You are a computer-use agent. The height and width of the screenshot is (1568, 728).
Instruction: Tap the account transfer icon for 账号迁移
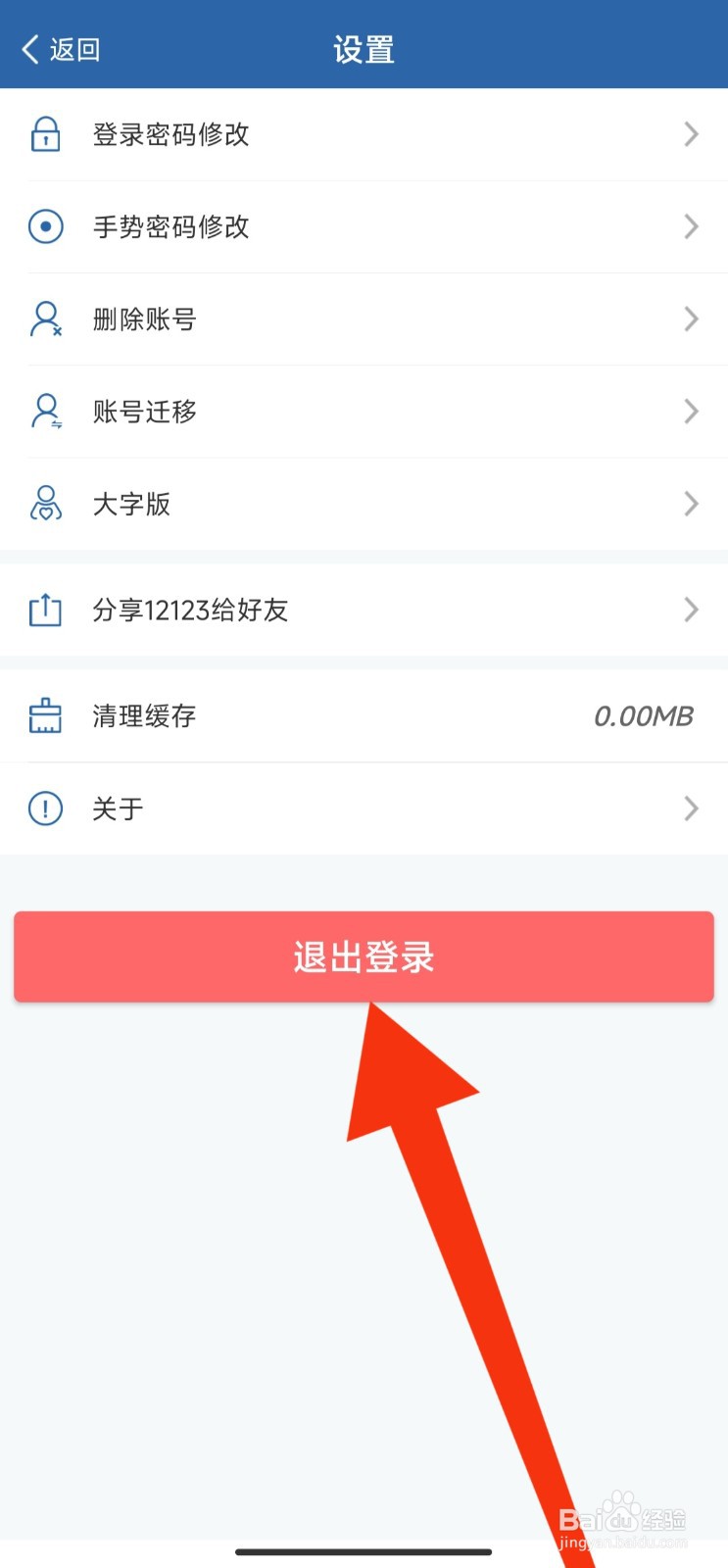[x=45, y=411]
